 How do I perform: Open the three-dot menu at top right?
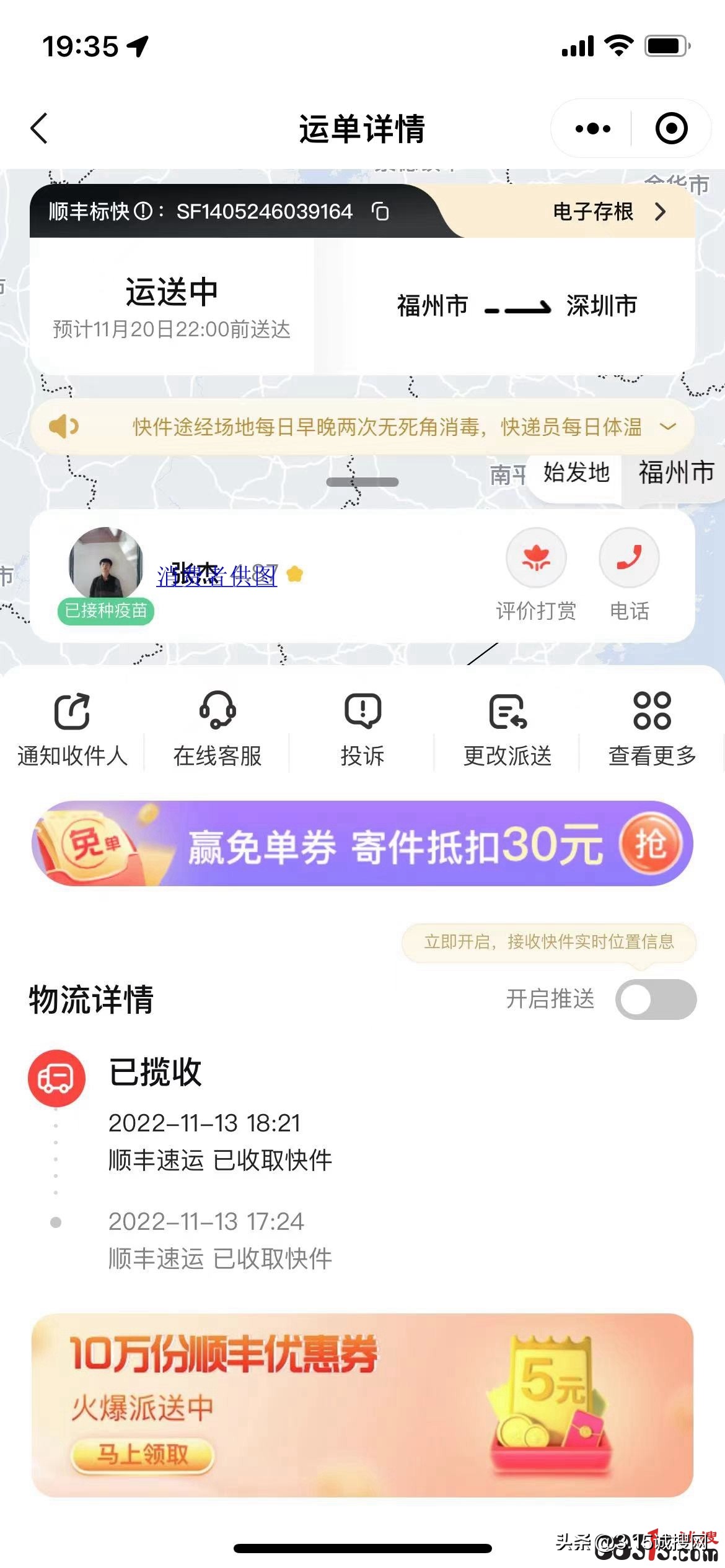coord(591,128)
